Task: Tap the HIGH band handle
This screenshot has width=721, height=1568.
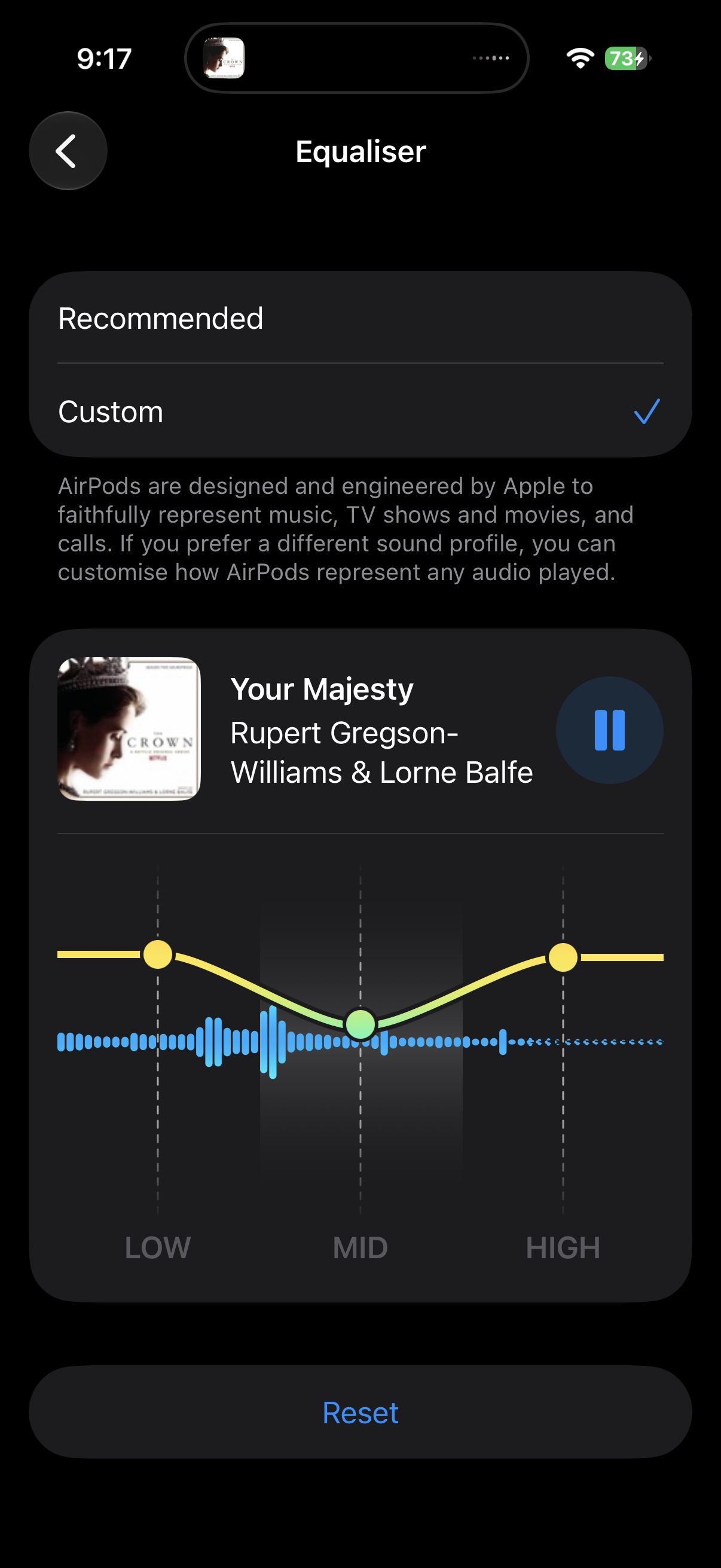Action: (563, 957)
